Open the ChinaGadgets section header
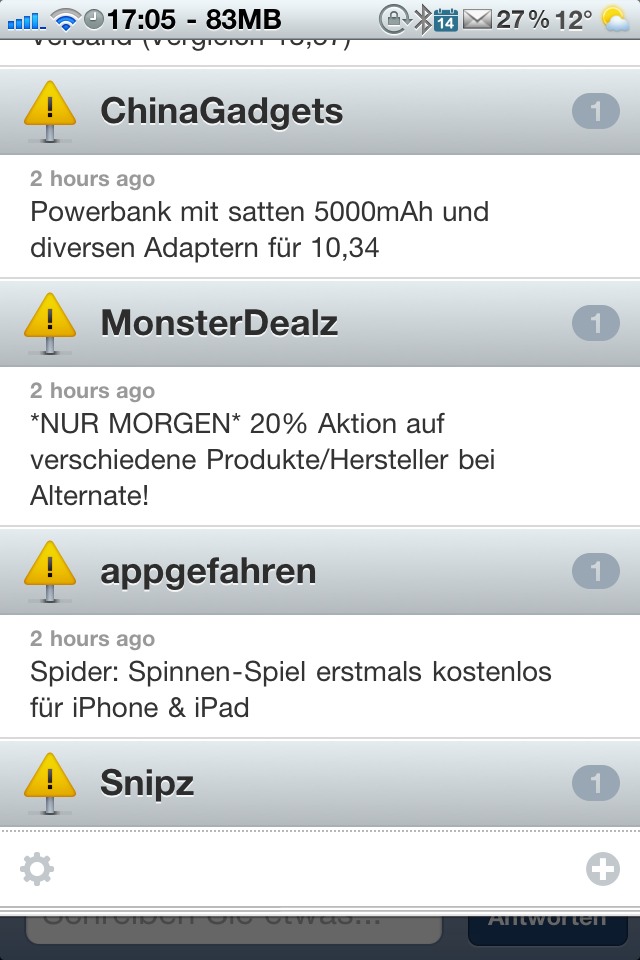640x960 pixels. tap(320, 112)
